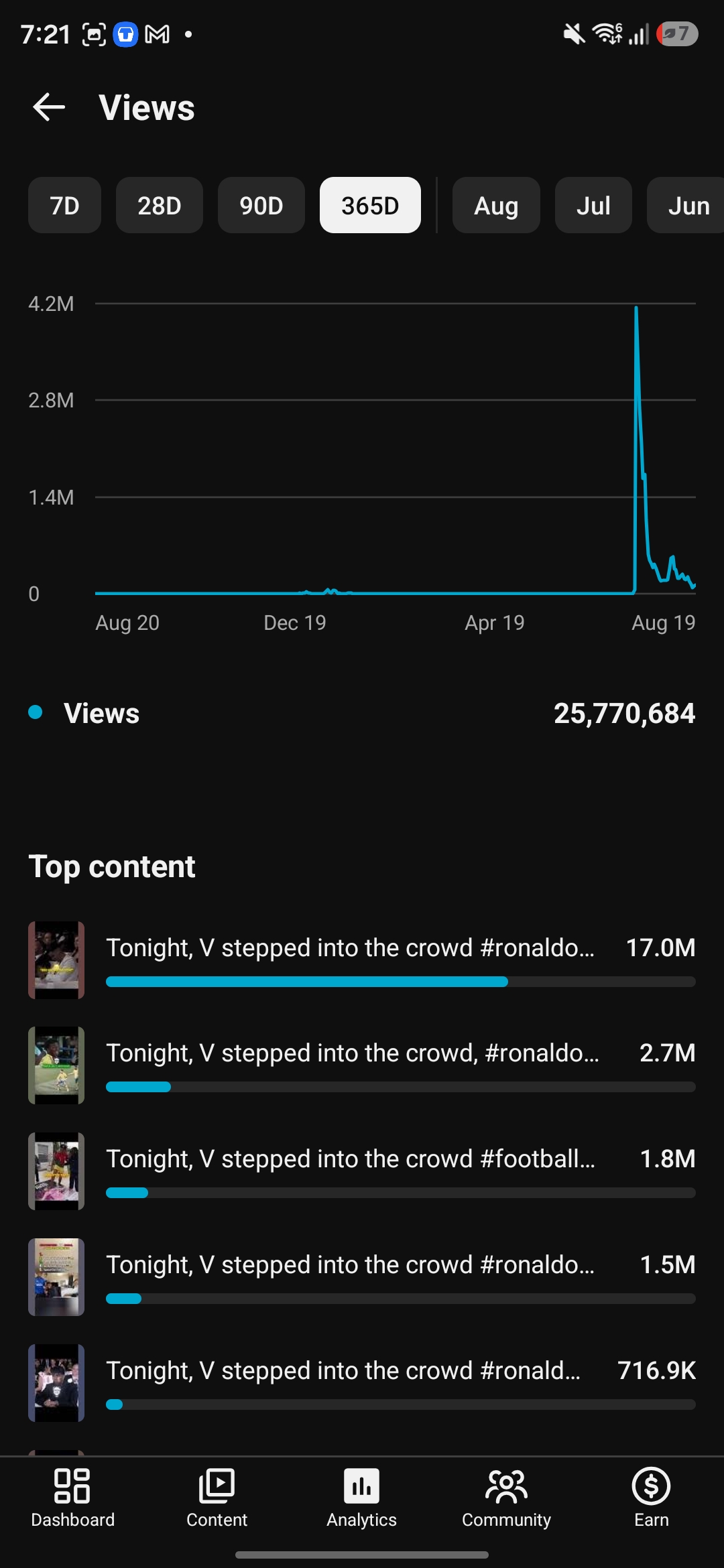Filter views by Jul

[x=593, y=205]
